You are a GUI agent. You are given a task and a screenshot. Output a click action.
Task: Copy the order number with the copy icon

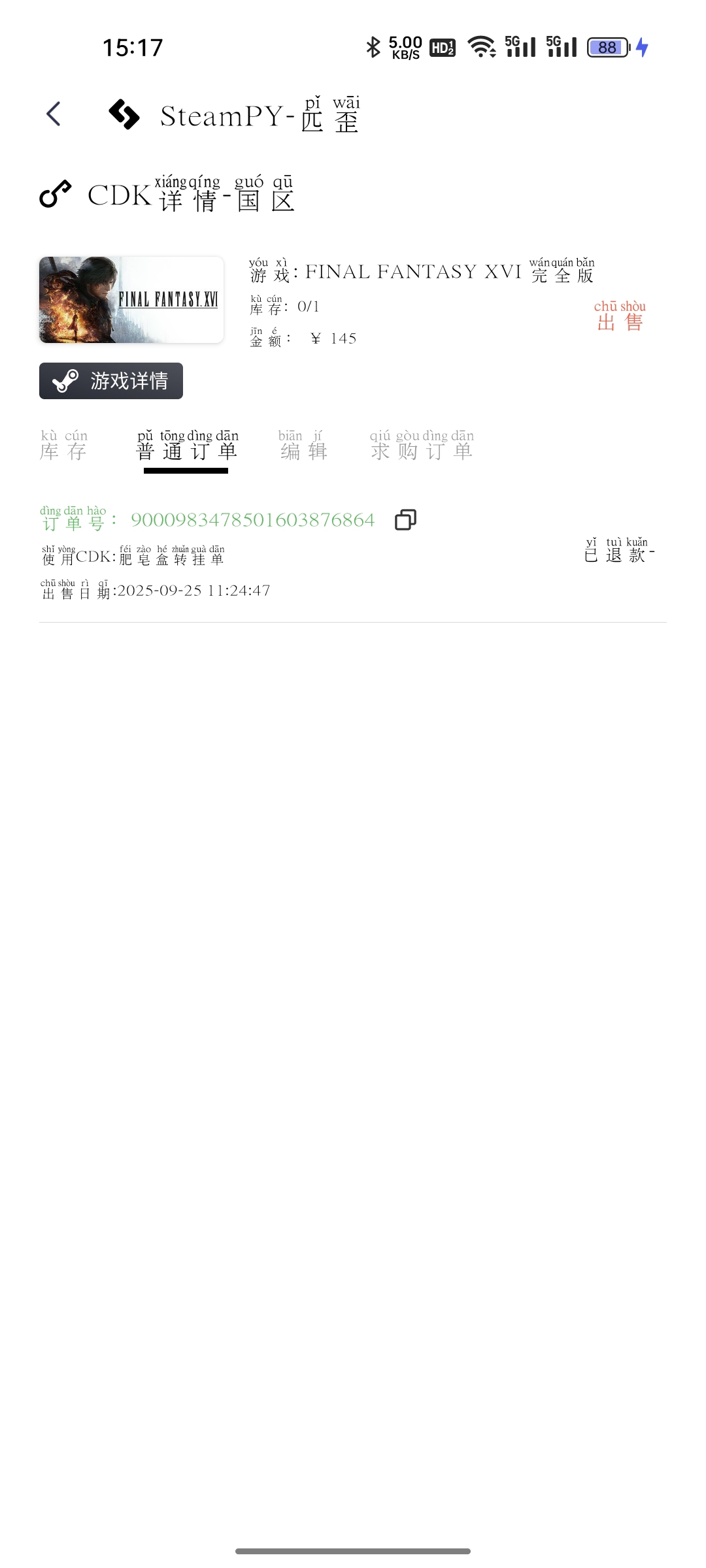click(406, 520)
